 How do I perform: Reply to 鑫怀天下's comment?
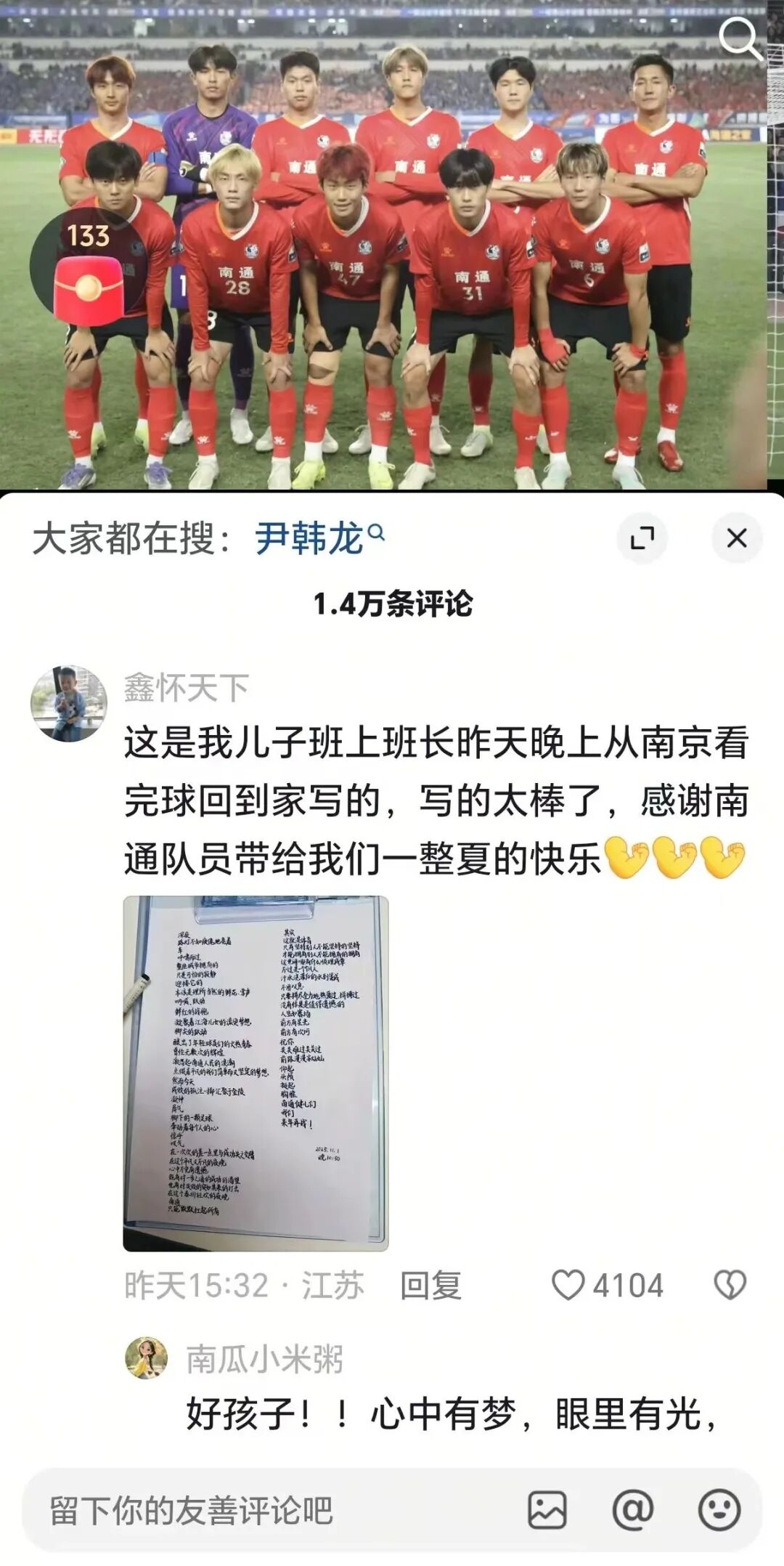point(430,1285)
